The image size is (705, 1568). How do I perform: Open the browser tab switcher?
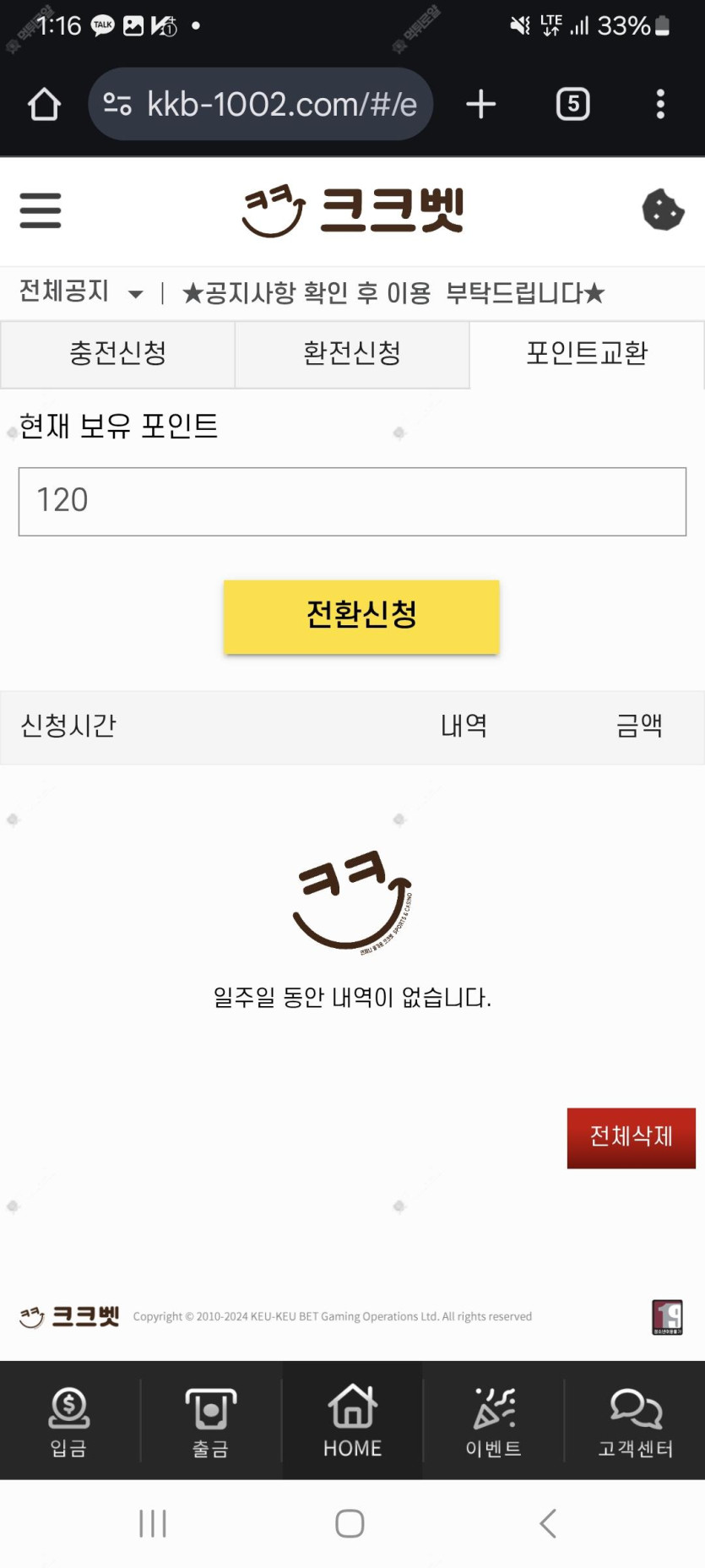[572, 105]
